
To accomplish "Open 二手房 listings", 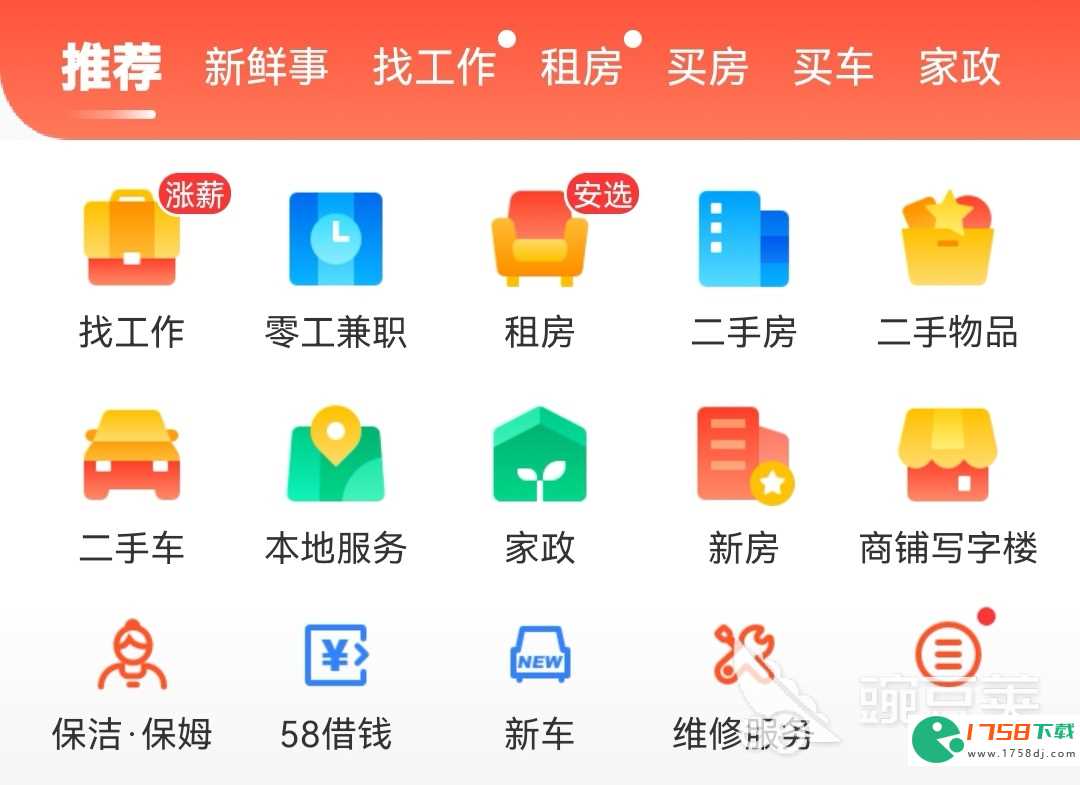I will coord(743,240).
